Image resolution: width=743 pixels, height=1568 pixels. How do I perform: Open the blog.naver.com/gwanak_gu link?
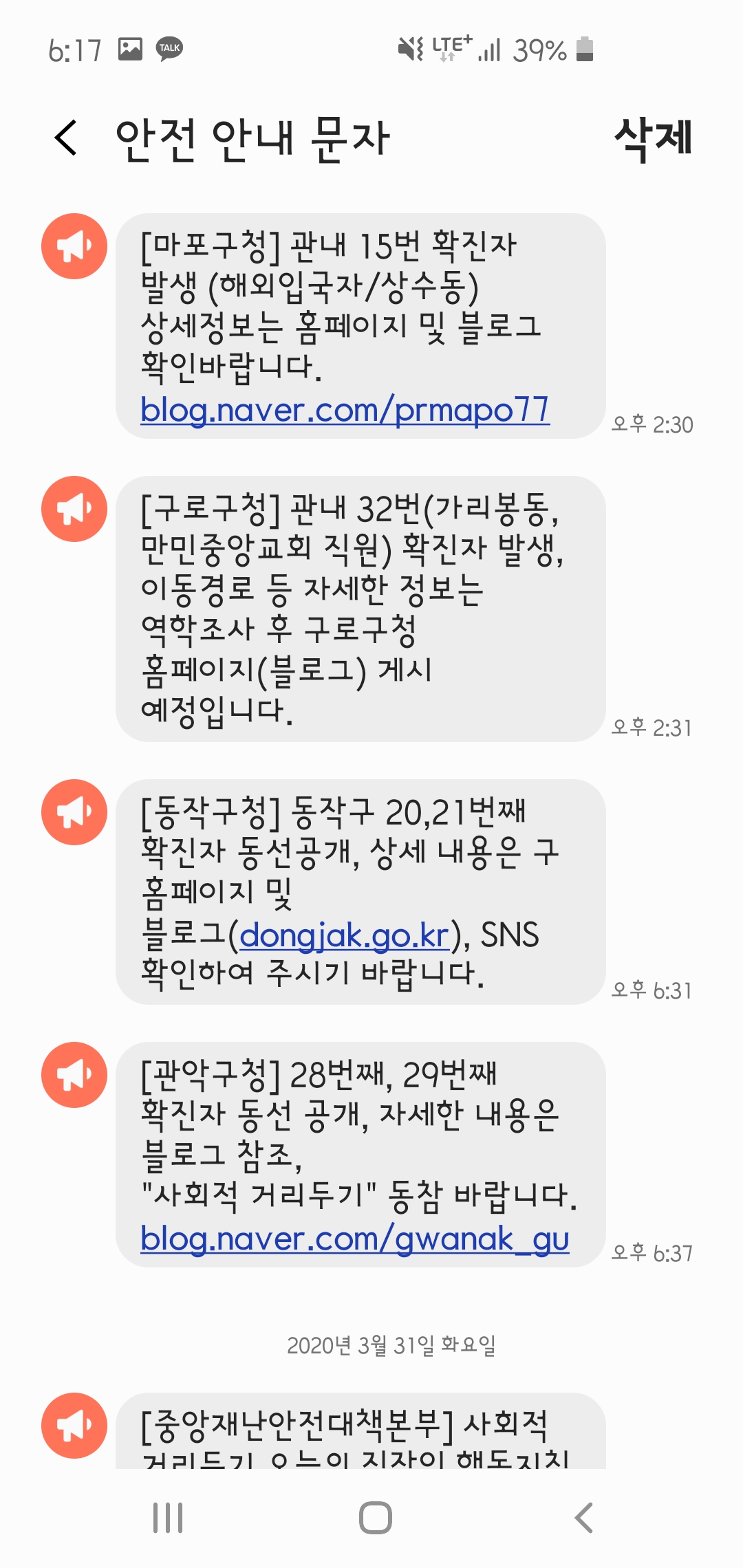coord(354,1239)
